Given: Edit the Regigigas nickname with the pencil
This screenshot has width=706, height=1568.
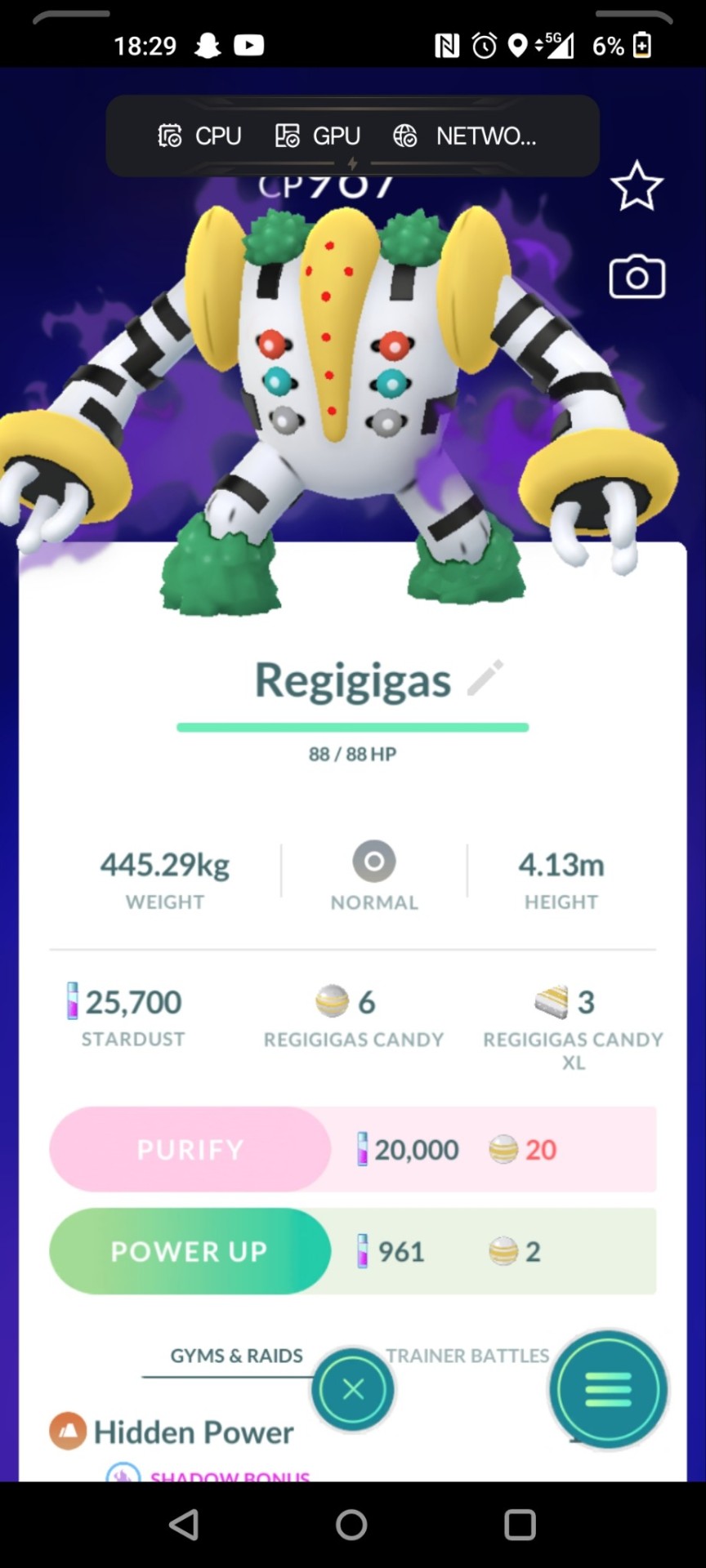Looking at the screenshot, I should click(485, 678).
